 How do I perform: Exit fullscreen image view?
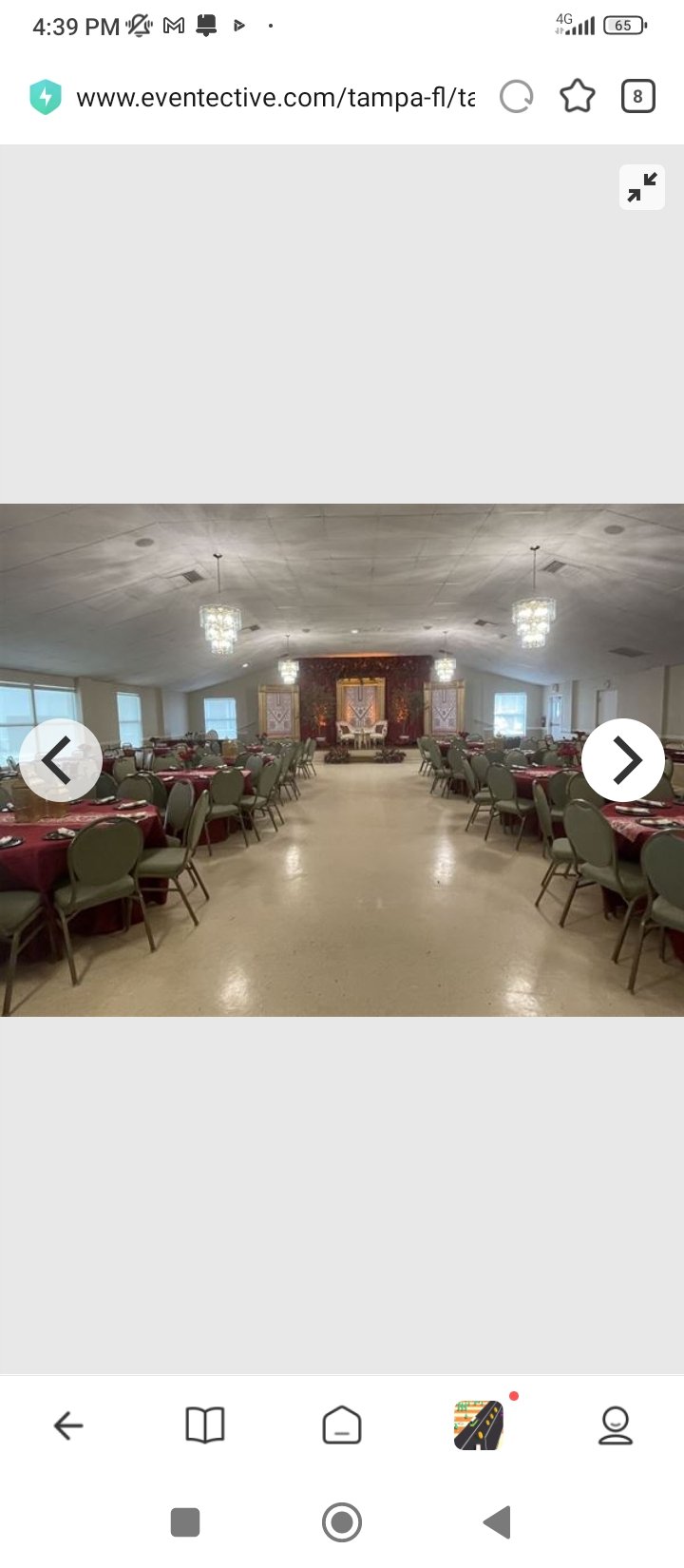(642, 187)
